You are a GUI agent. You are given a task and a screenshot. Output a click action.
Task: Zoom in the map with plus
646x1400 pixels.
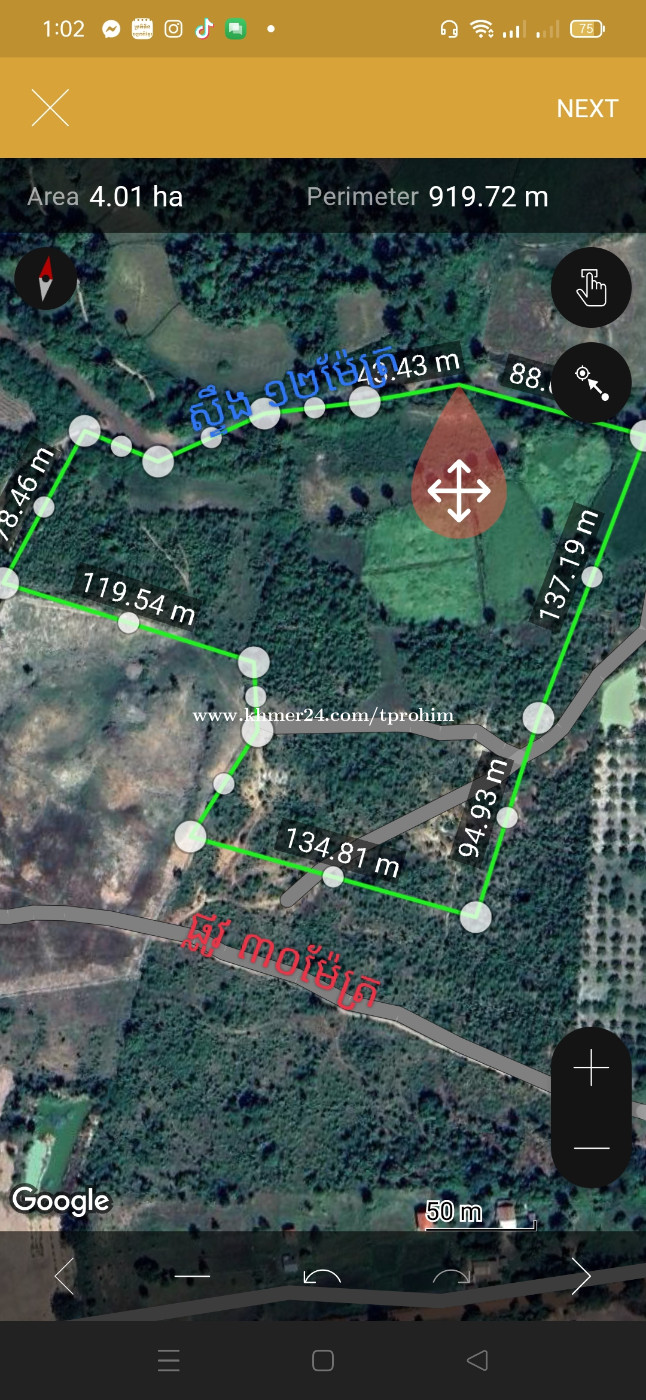[591, 1068]
